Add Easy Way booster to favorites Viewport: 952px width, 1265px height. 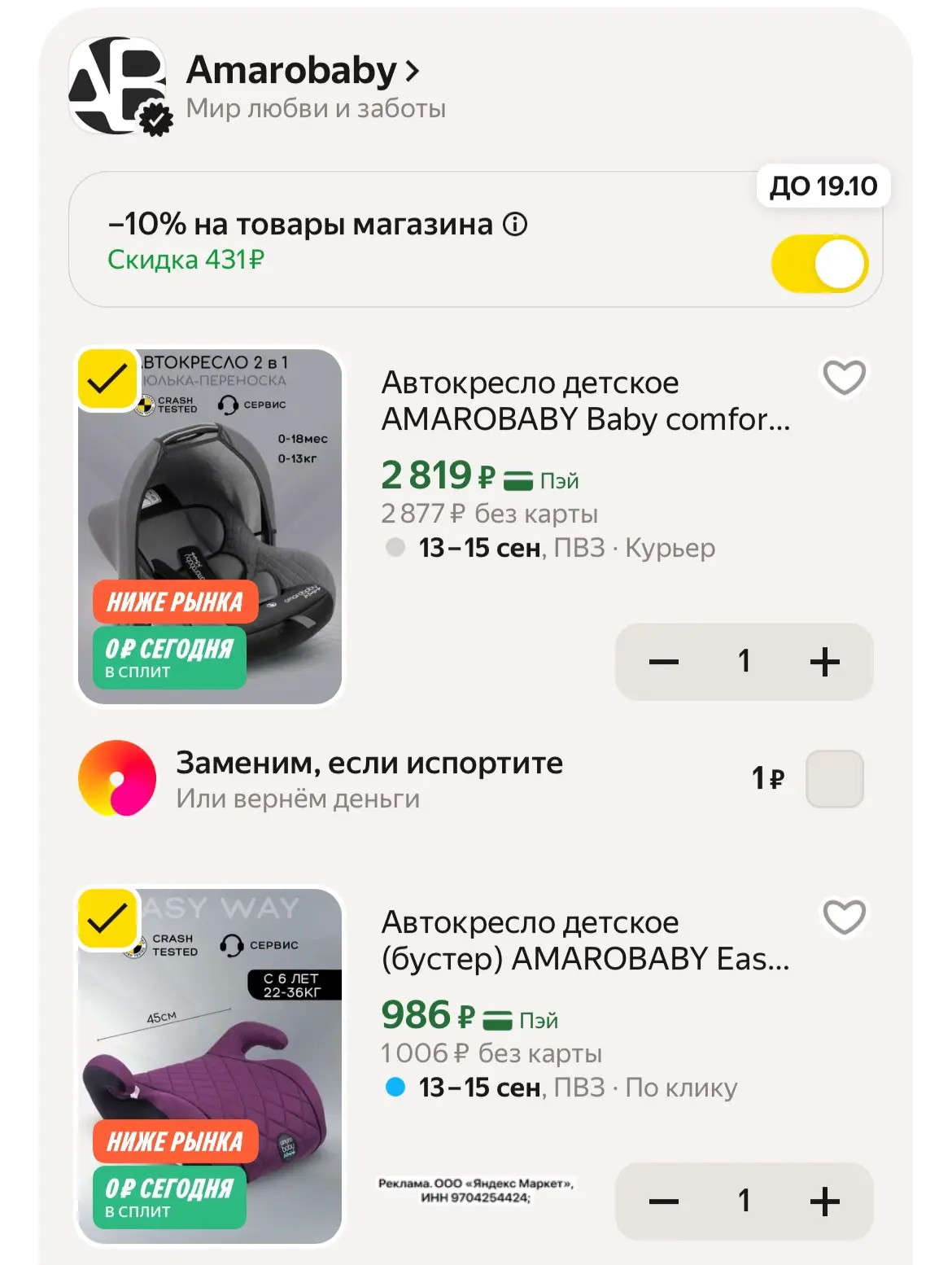click(x=844, y=917)
